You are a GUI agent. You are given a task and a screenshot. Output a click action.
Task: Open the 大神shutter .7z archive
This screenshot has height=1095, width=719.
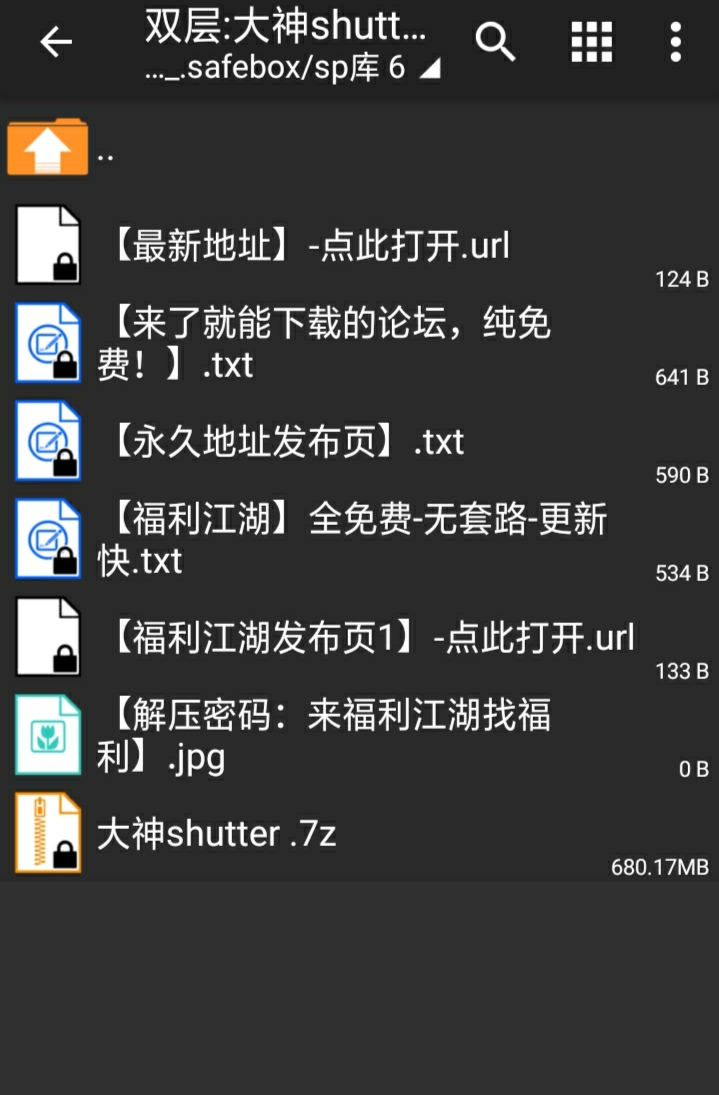(215, 833)
